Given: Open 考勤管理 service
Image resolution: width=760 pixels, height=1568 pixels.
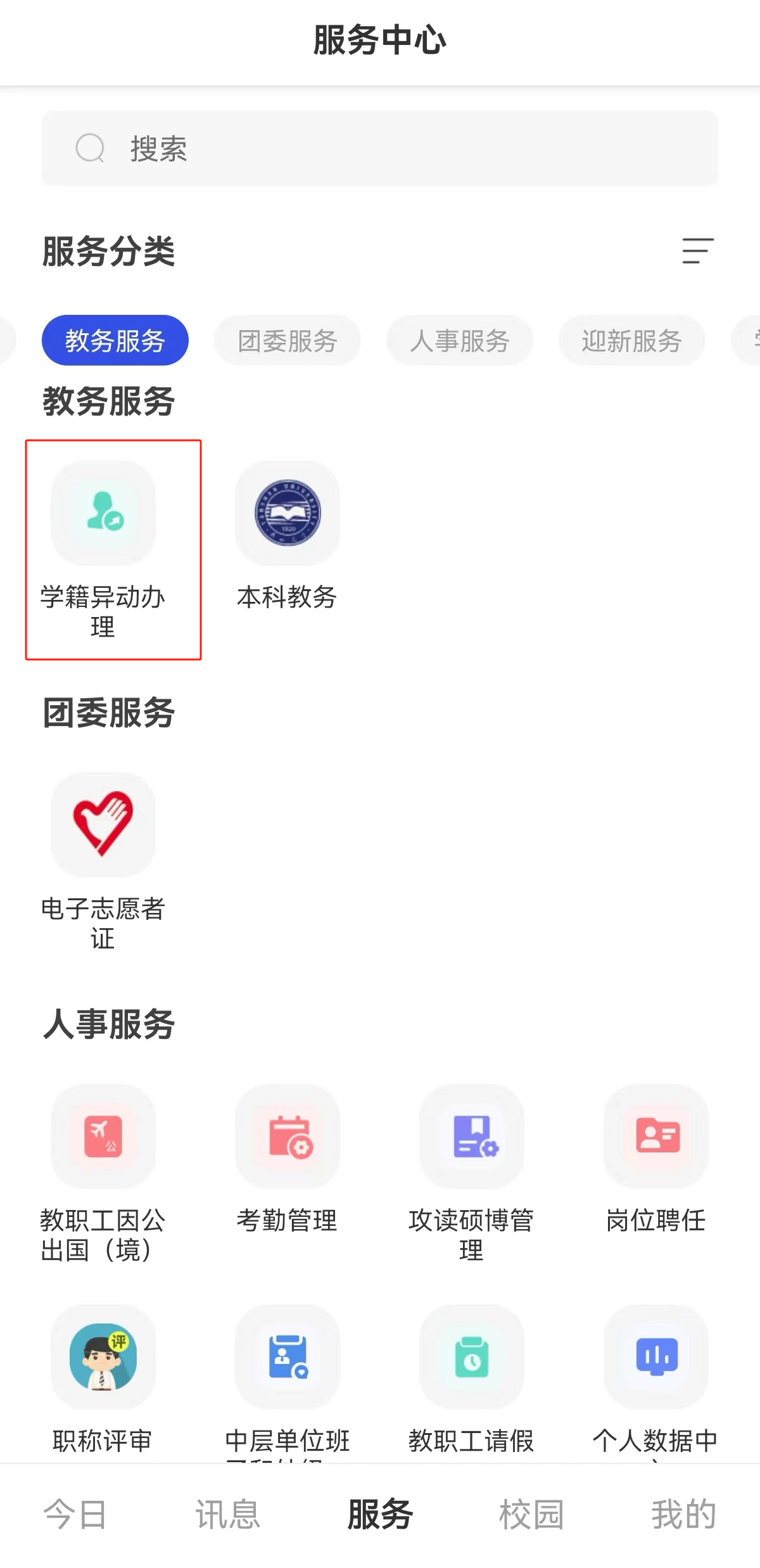Looking at the screenshot, I should [x=288, y=1137].
